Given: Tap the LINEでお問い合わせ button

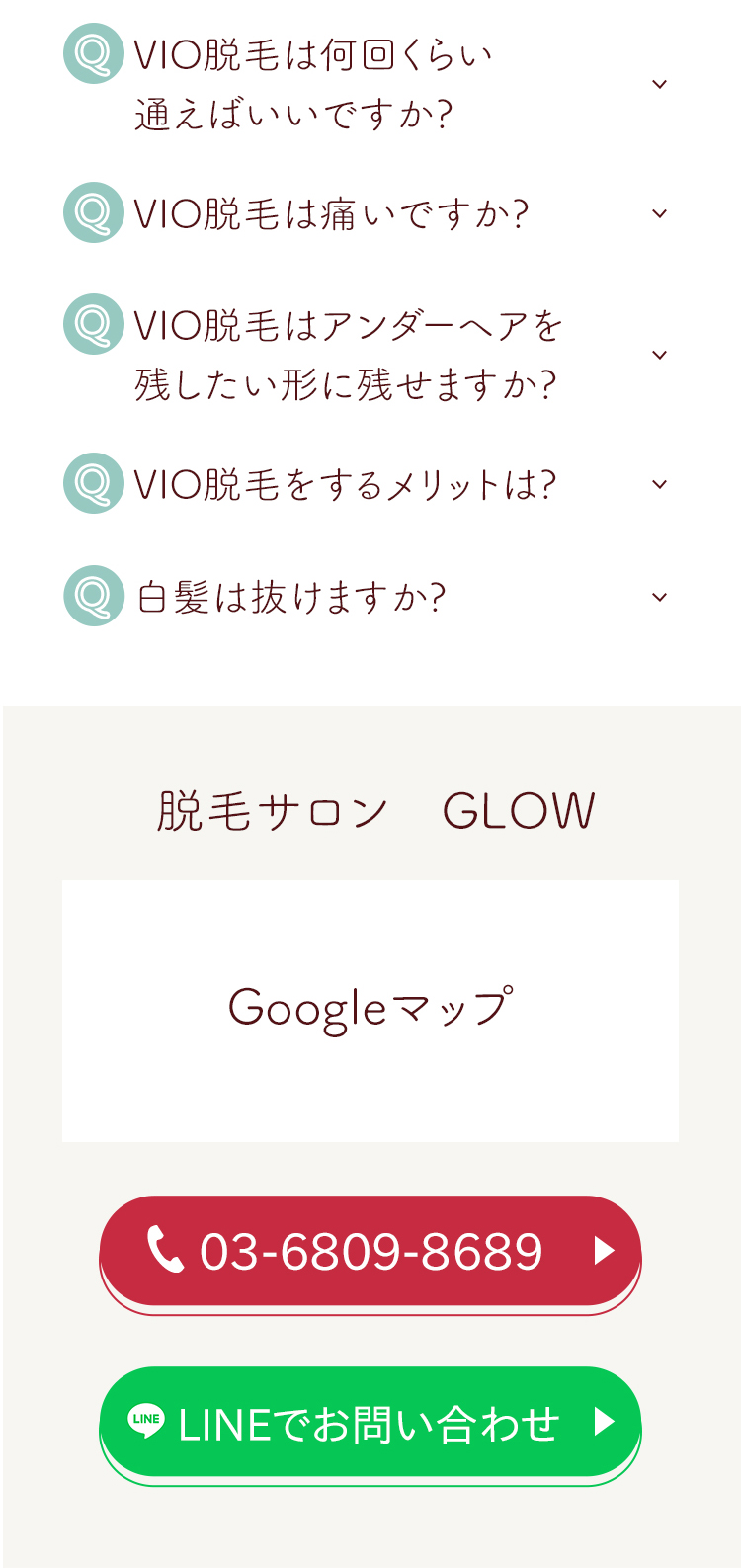Looking at the screenshot, I should coord(370,1423).
